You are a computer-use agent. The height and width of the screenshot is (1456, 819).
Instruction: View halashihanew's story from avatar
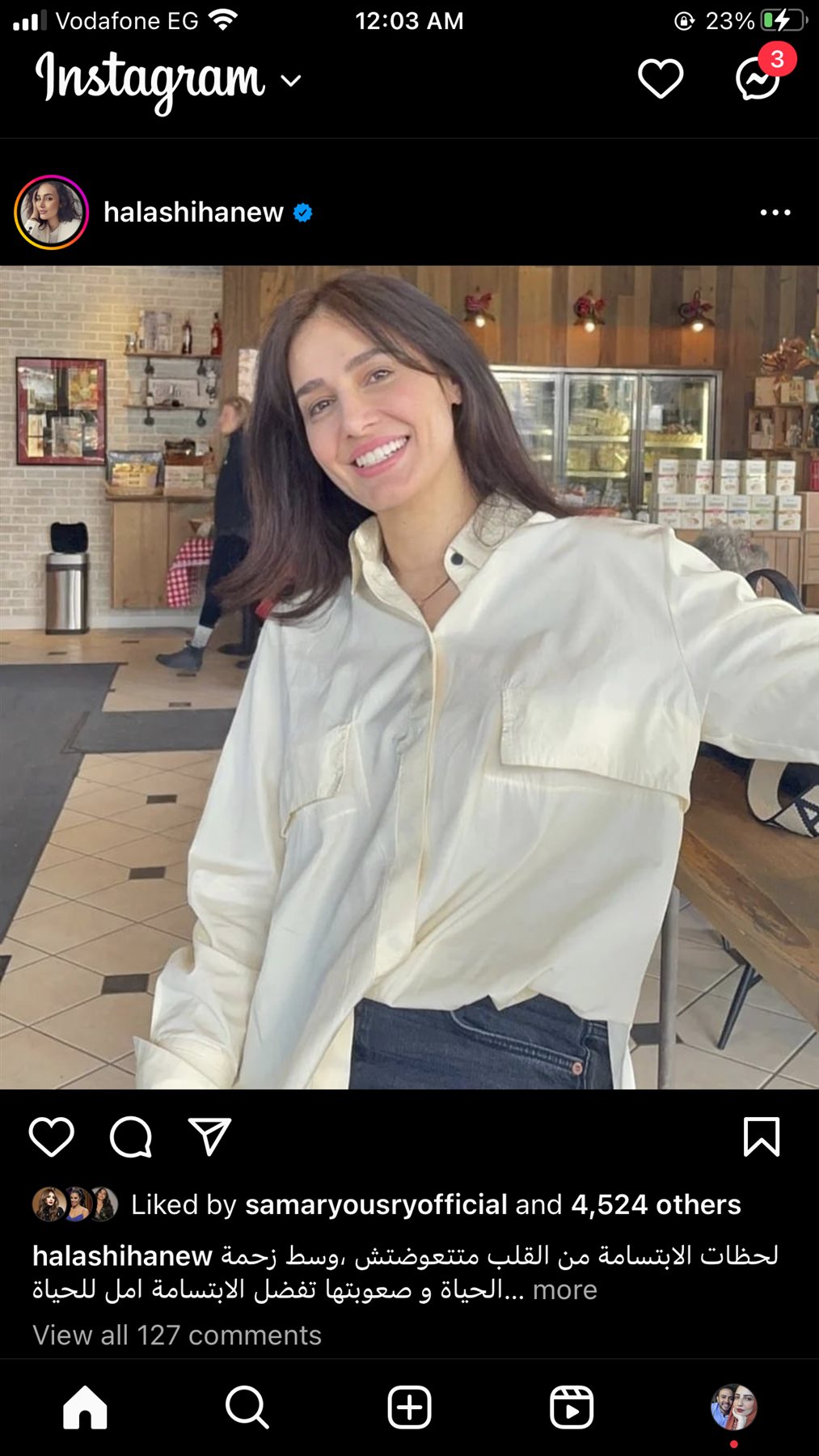click(x=51, y=213)
